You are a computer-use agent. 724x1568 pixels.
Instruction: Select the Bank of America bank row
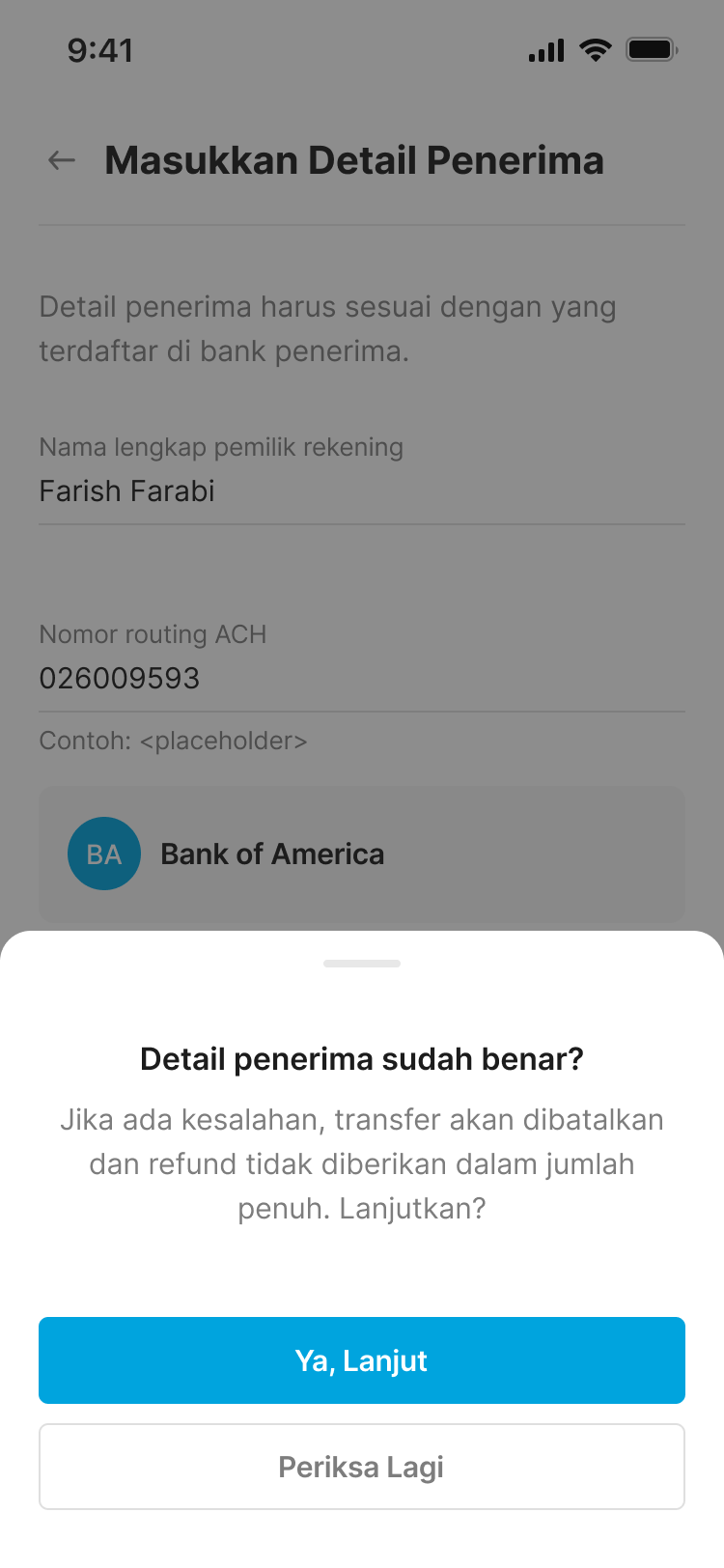pyautogui.click(x=361, y=854)
